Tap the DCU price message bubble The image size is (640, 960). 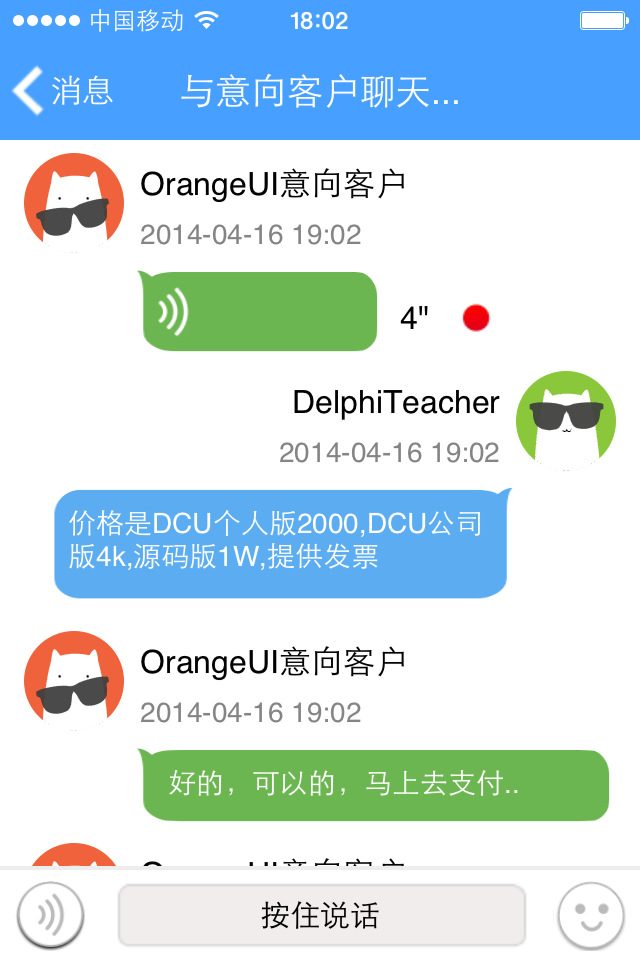(280, 543)
